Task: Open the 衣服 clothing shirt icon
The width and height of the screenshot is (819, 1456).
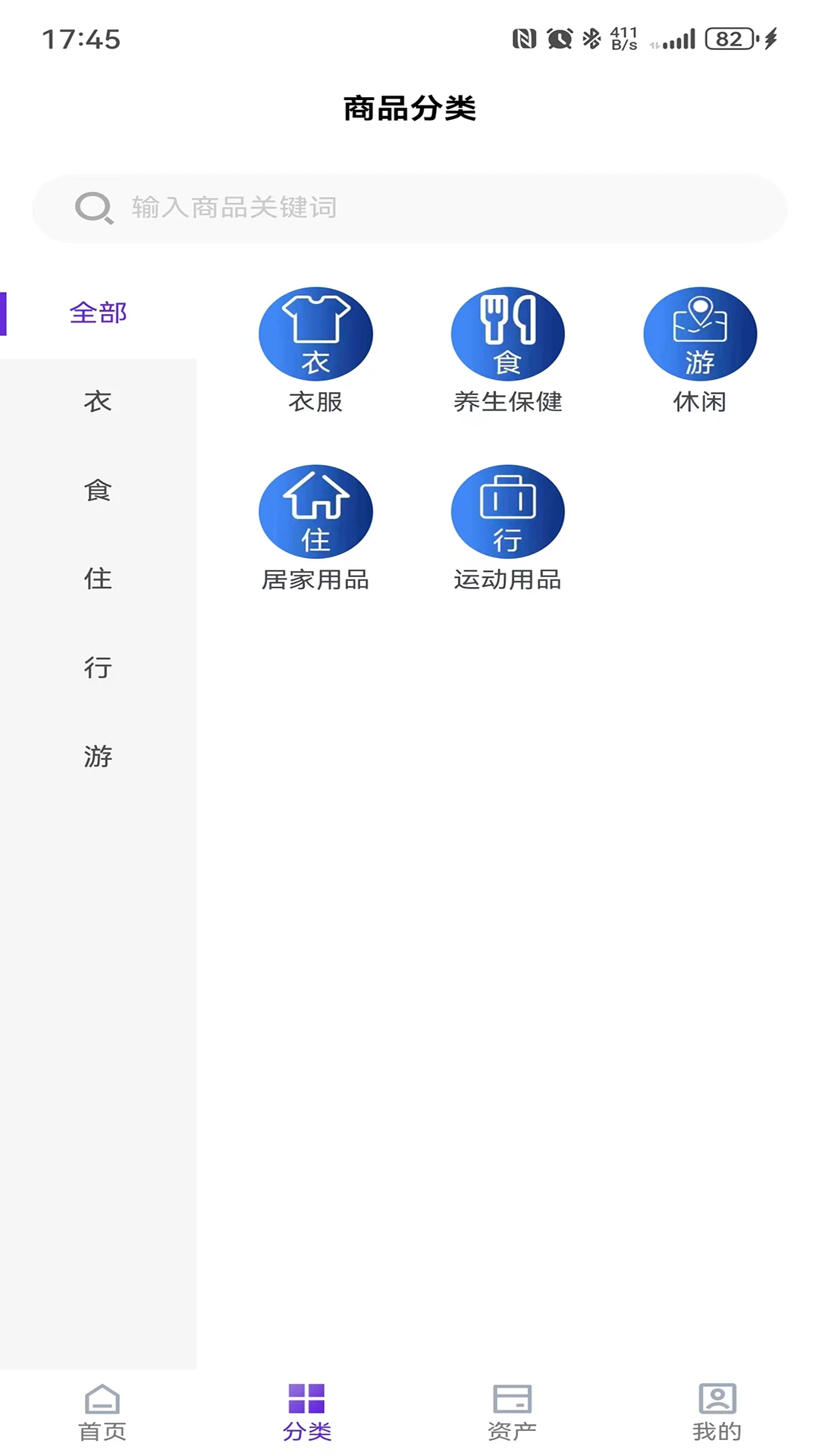Action: (316, 334)
